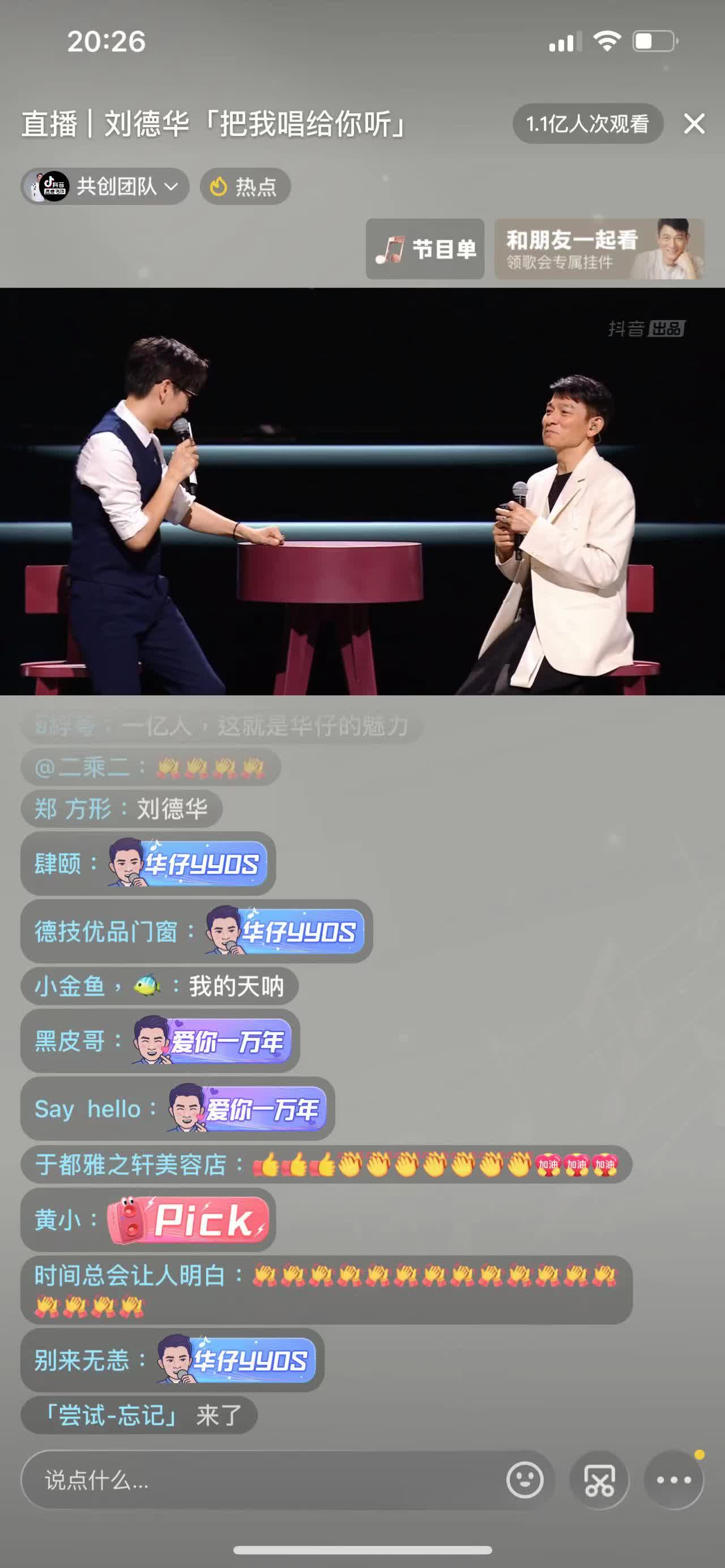Open the 节目单 program list
This screenshot has width=725, height=1568.
click(425, 249)
